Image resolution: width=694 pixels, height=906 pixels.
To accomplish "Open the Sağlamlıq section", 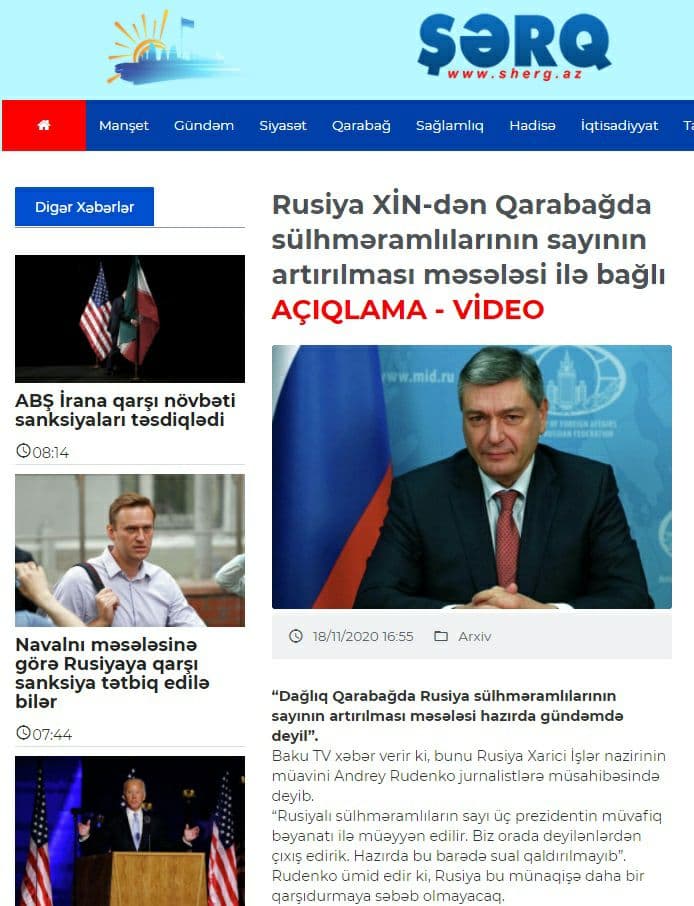I will 450,125.
